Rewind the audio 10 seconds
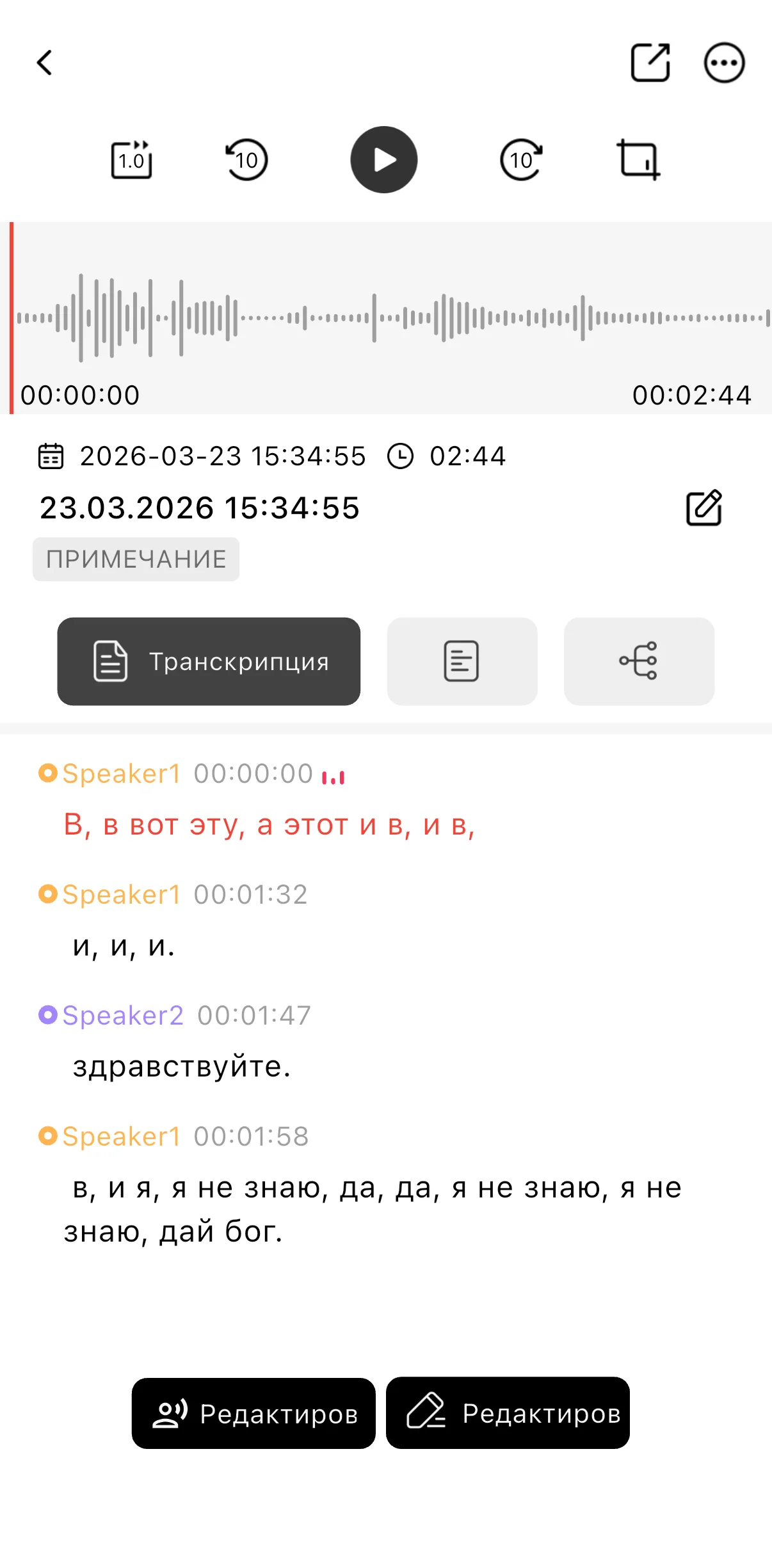This screenshot has height=1568, width=772. coord(245,159)
